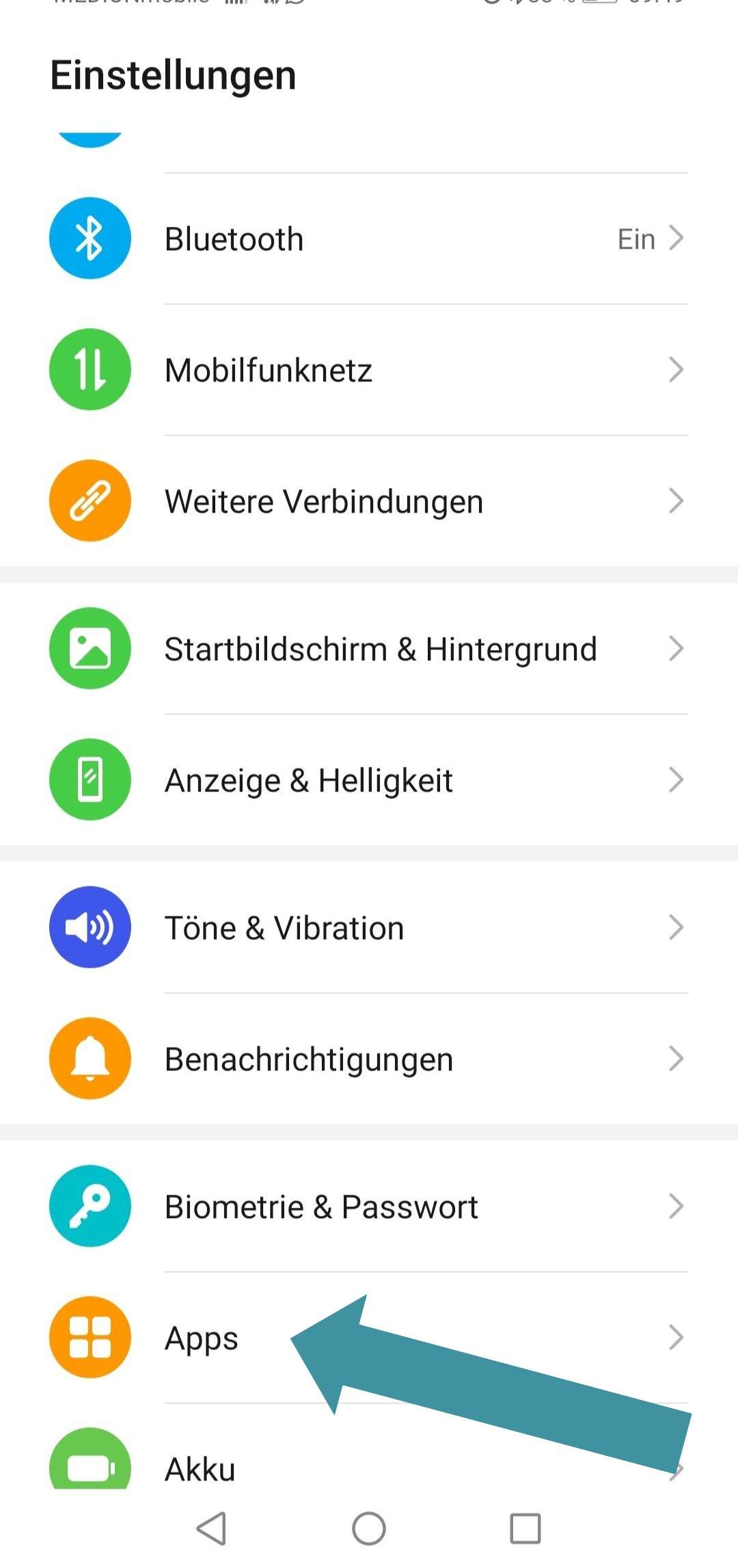Tap Töne & Vibration

[369, 928]
